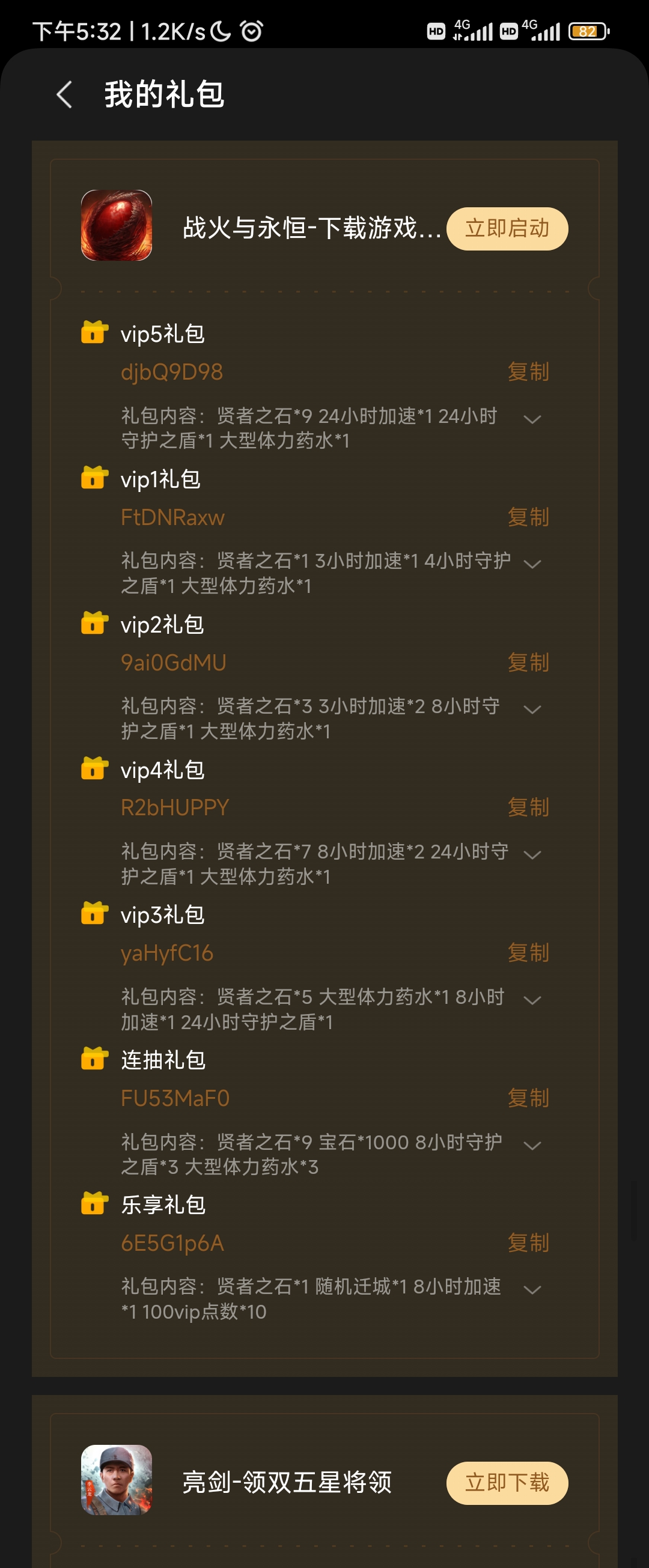Open the 亮剑 game icon

point(117,1480)
